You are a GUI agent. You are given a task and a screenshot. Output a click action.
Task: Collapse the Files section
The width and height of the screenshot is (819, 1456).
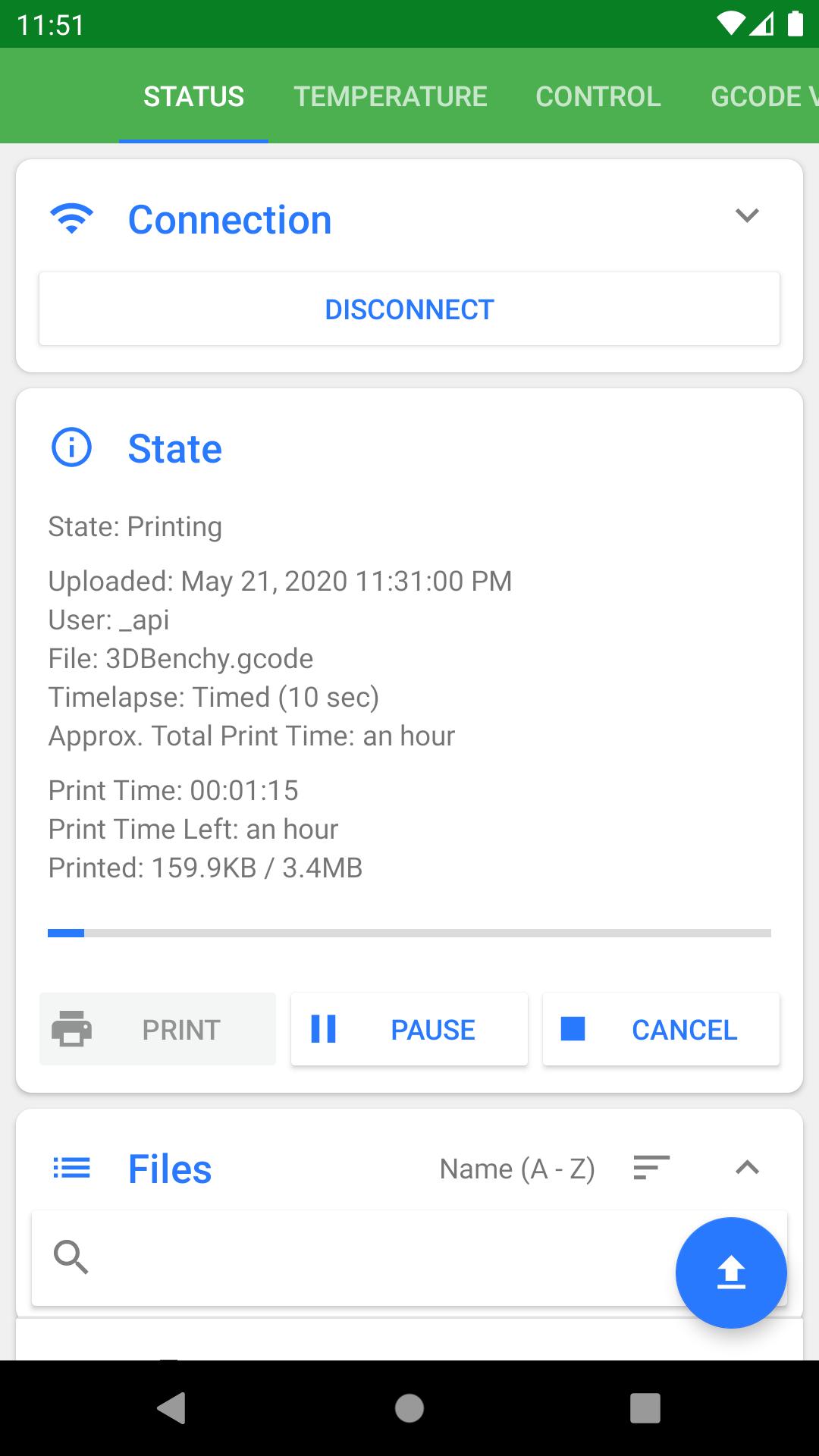pos(747,1168)
